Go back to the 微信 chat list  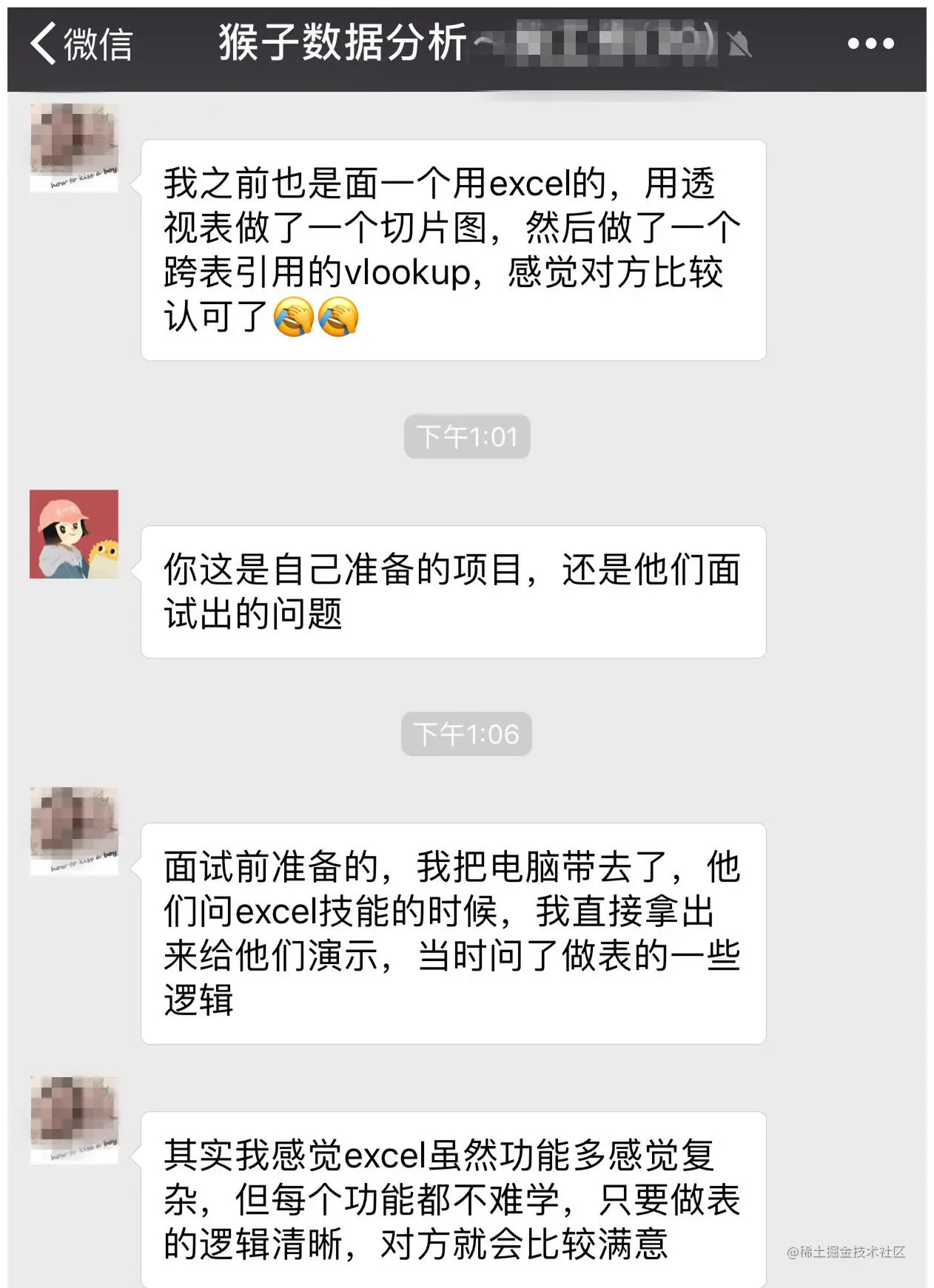click(x=80, y=44)
